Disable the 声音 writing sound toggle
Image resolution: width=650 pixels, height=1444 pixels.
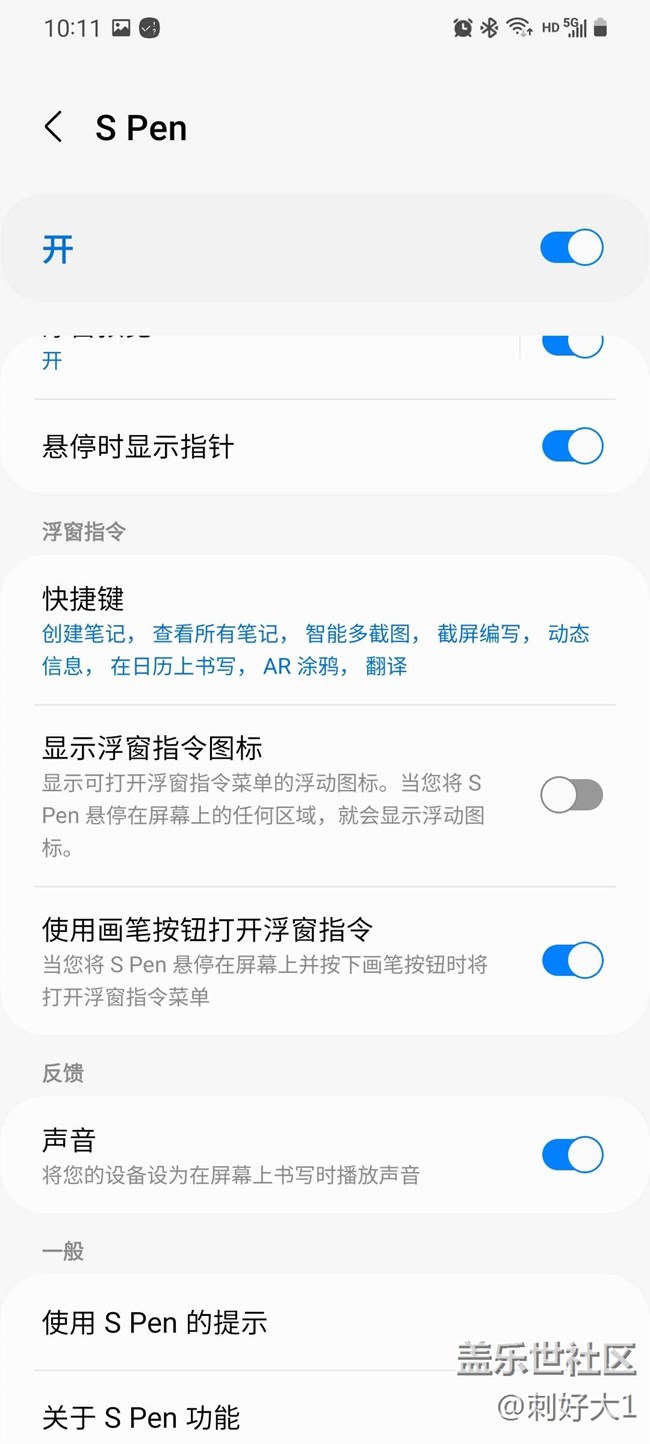coord(571,1154)
